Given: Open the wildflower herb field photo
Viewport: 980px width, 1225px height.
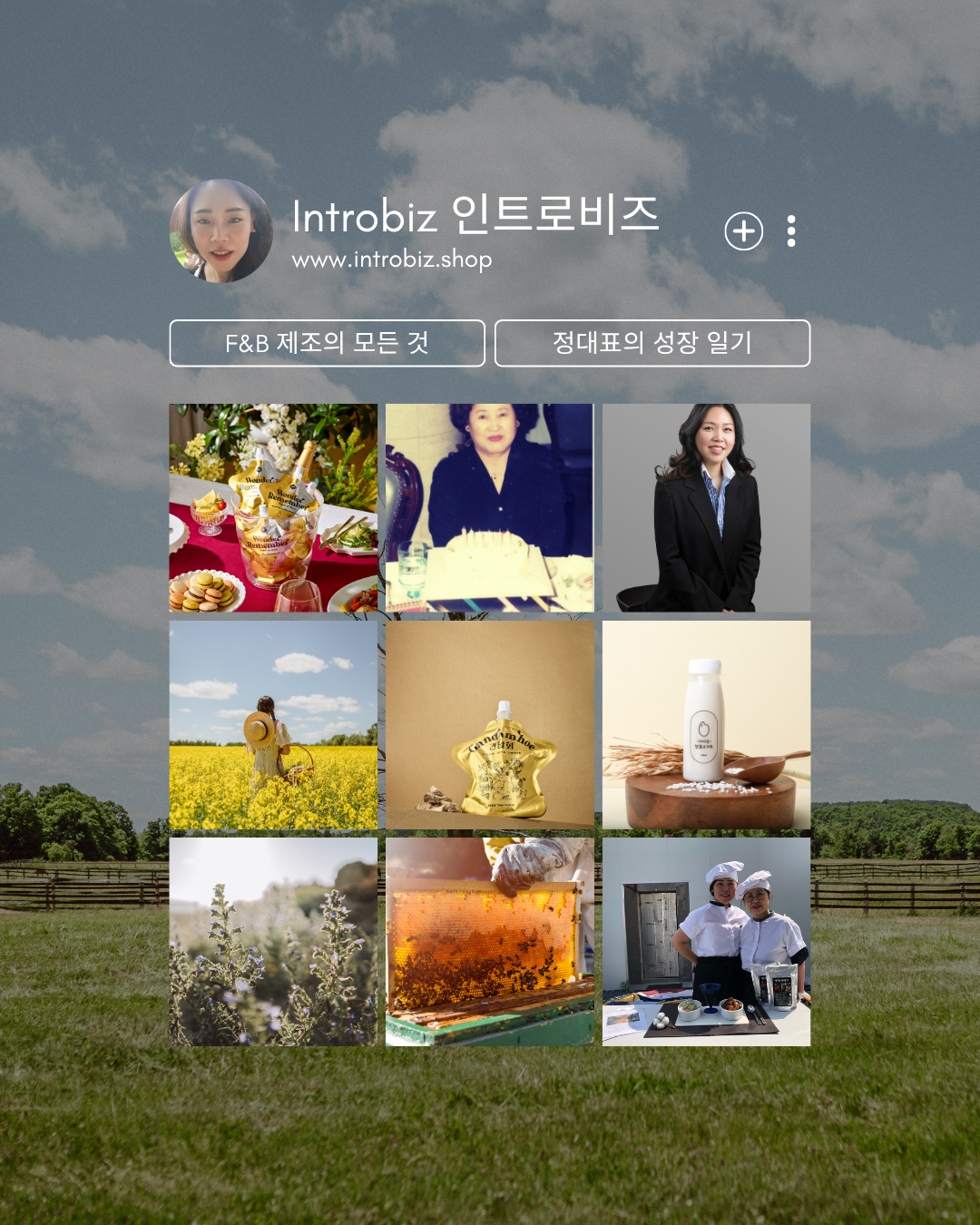Looking at the screenshot, I should (x=275, y=939).
